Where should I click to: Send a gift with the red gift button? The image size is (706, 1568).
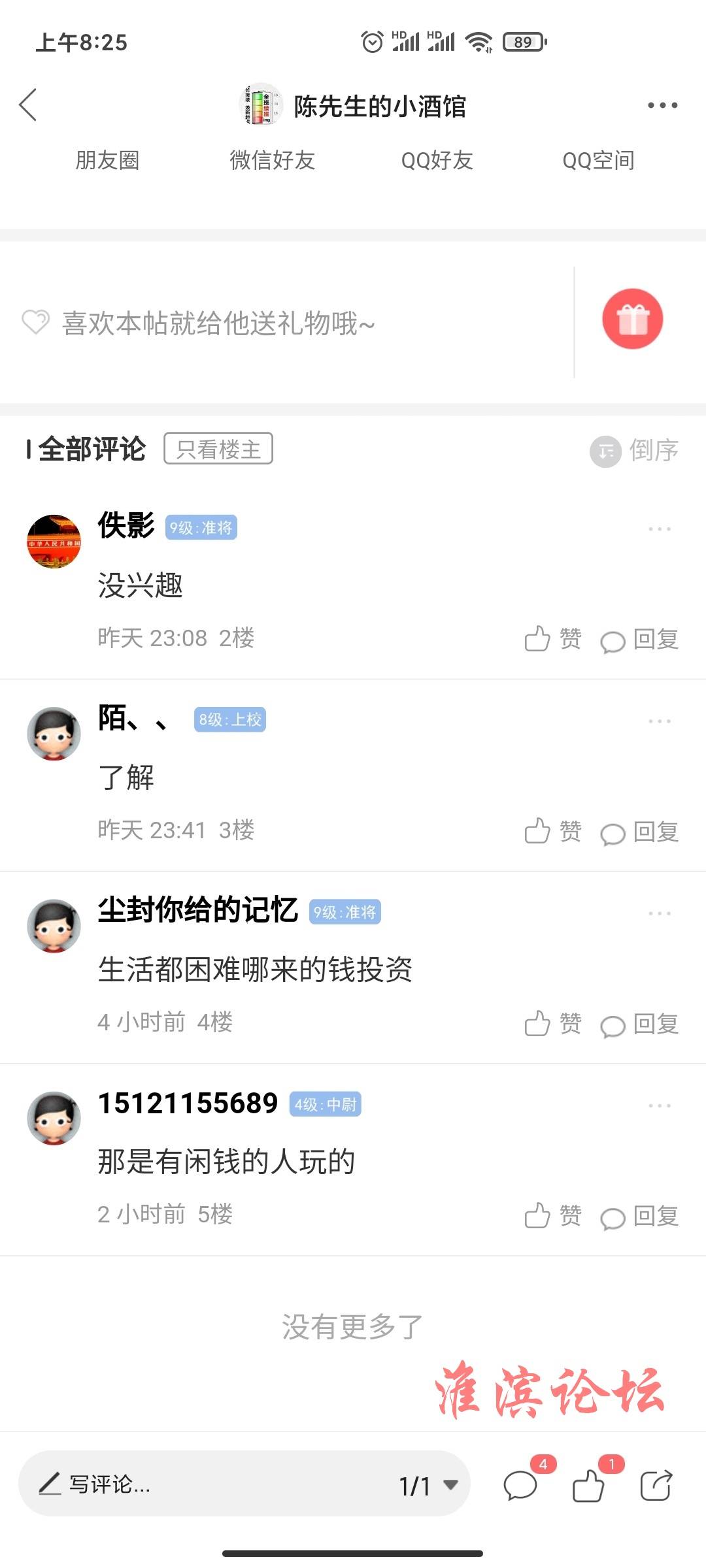click(632, 319)
